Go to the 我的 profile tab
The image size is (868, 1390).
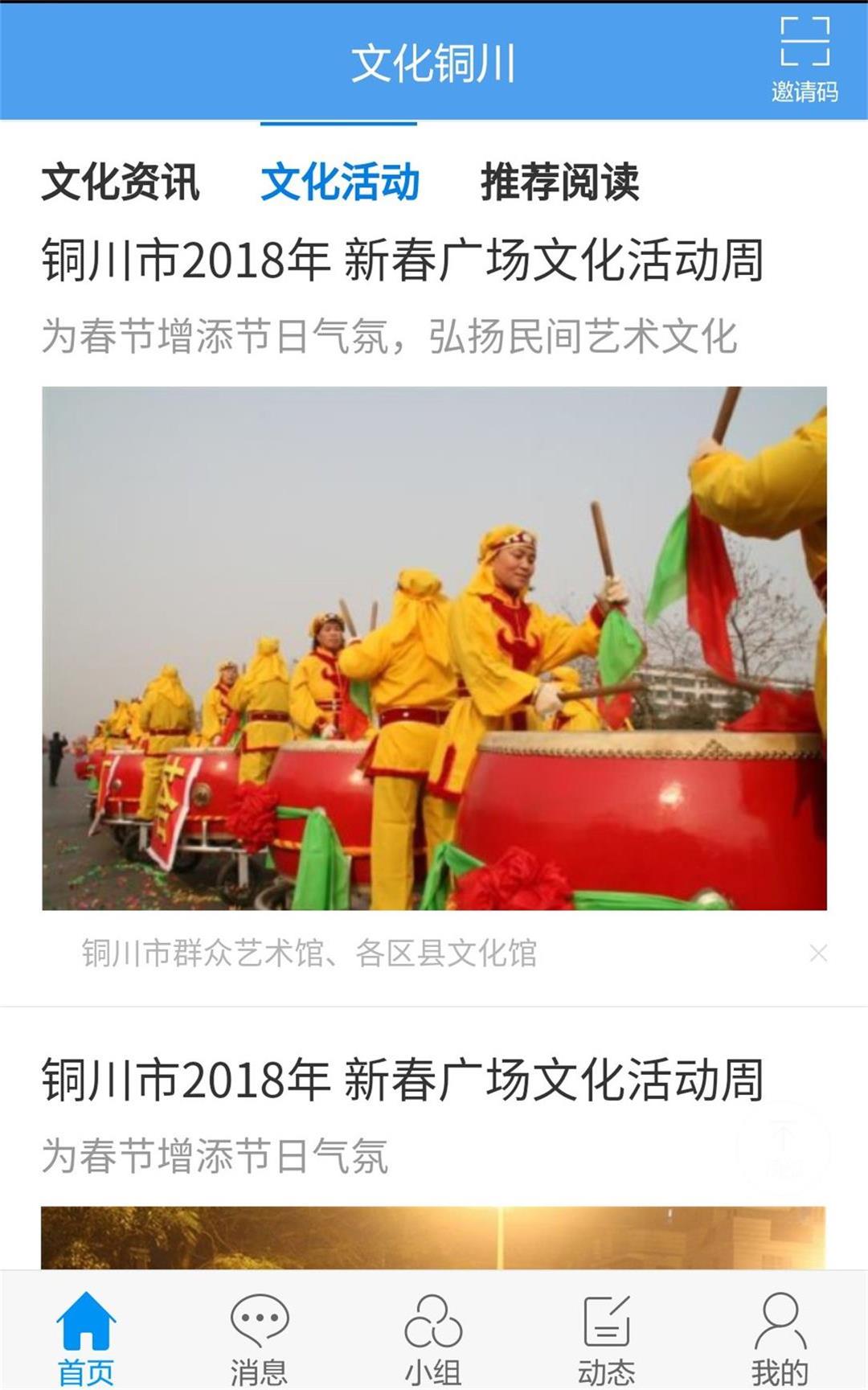(780, 1338)
